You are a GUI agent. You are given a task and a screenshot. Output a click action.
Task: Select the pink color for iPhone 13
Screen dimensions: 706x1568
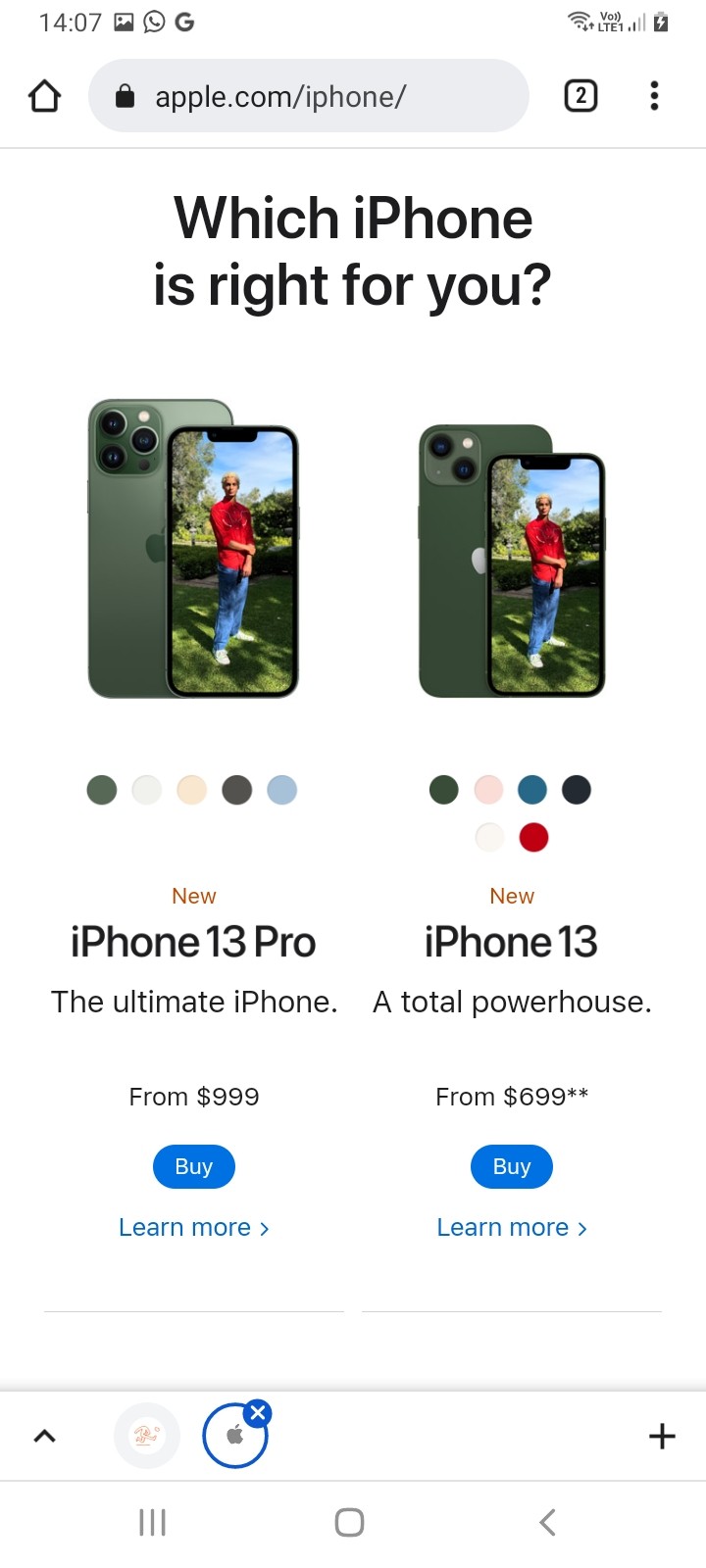488,790
